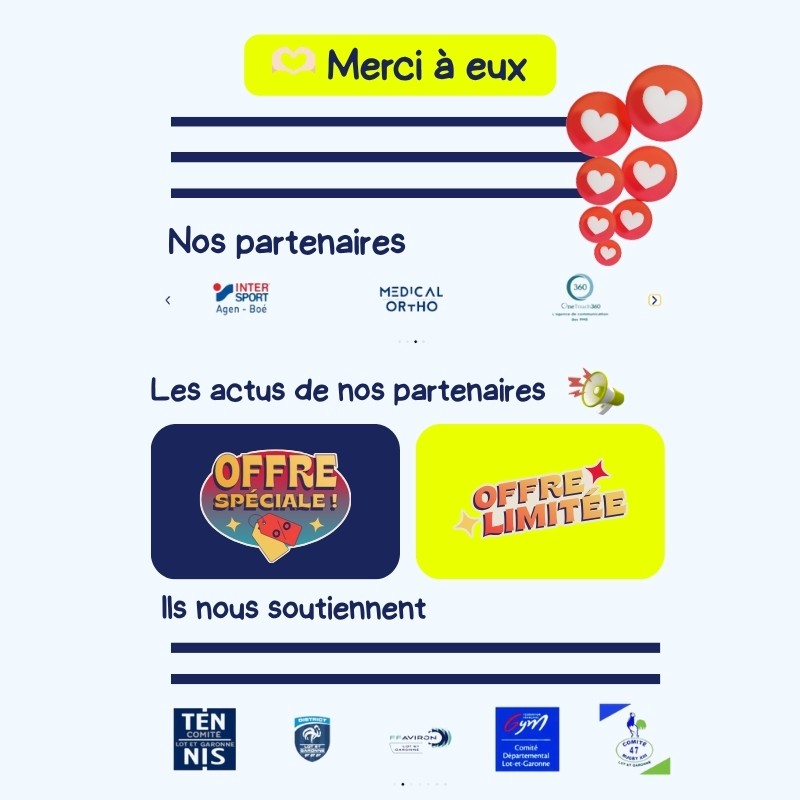View the Offre Spéciale card
Viewport: 800px width, 800px height.
275,501
